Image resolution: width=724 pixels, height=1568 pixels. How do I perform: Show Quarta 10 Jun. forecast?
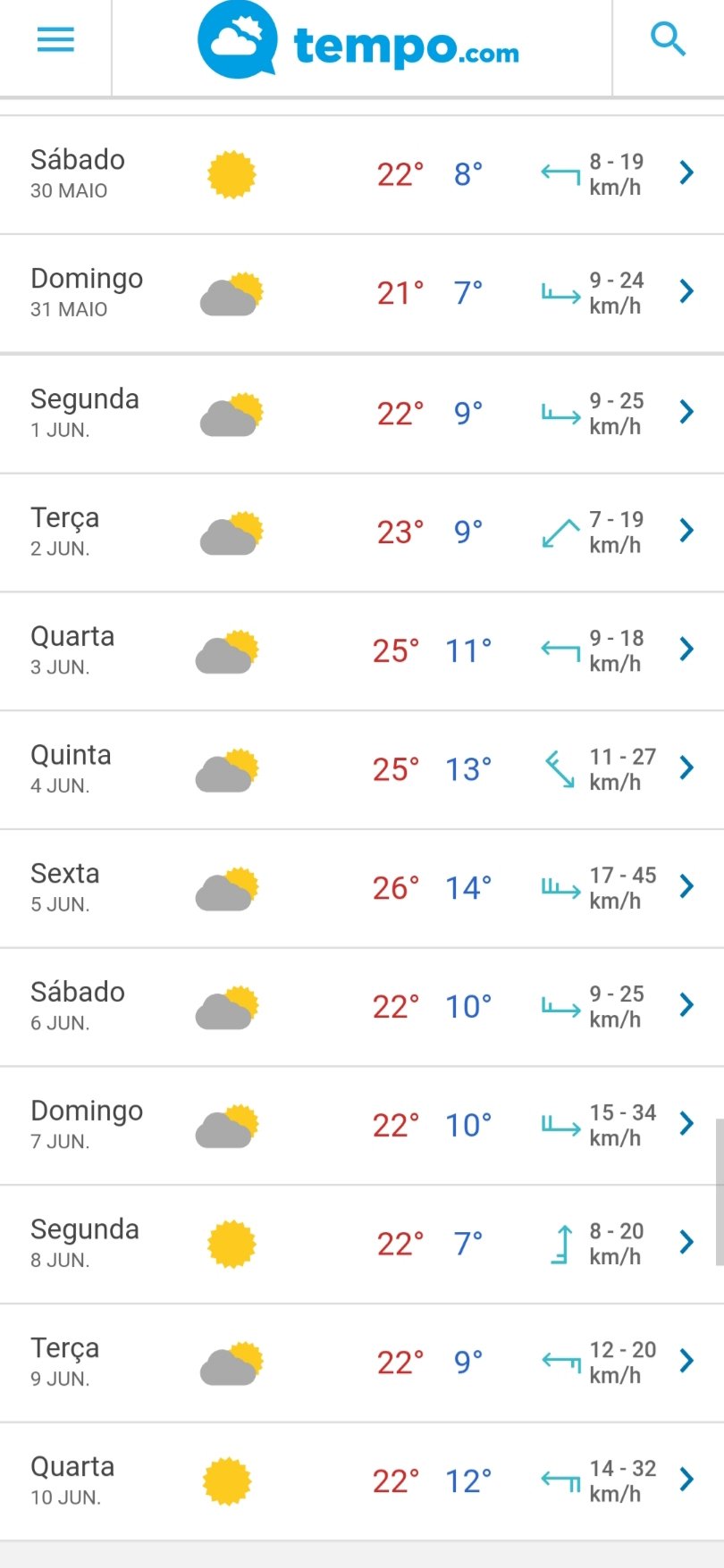[362, 1481]
